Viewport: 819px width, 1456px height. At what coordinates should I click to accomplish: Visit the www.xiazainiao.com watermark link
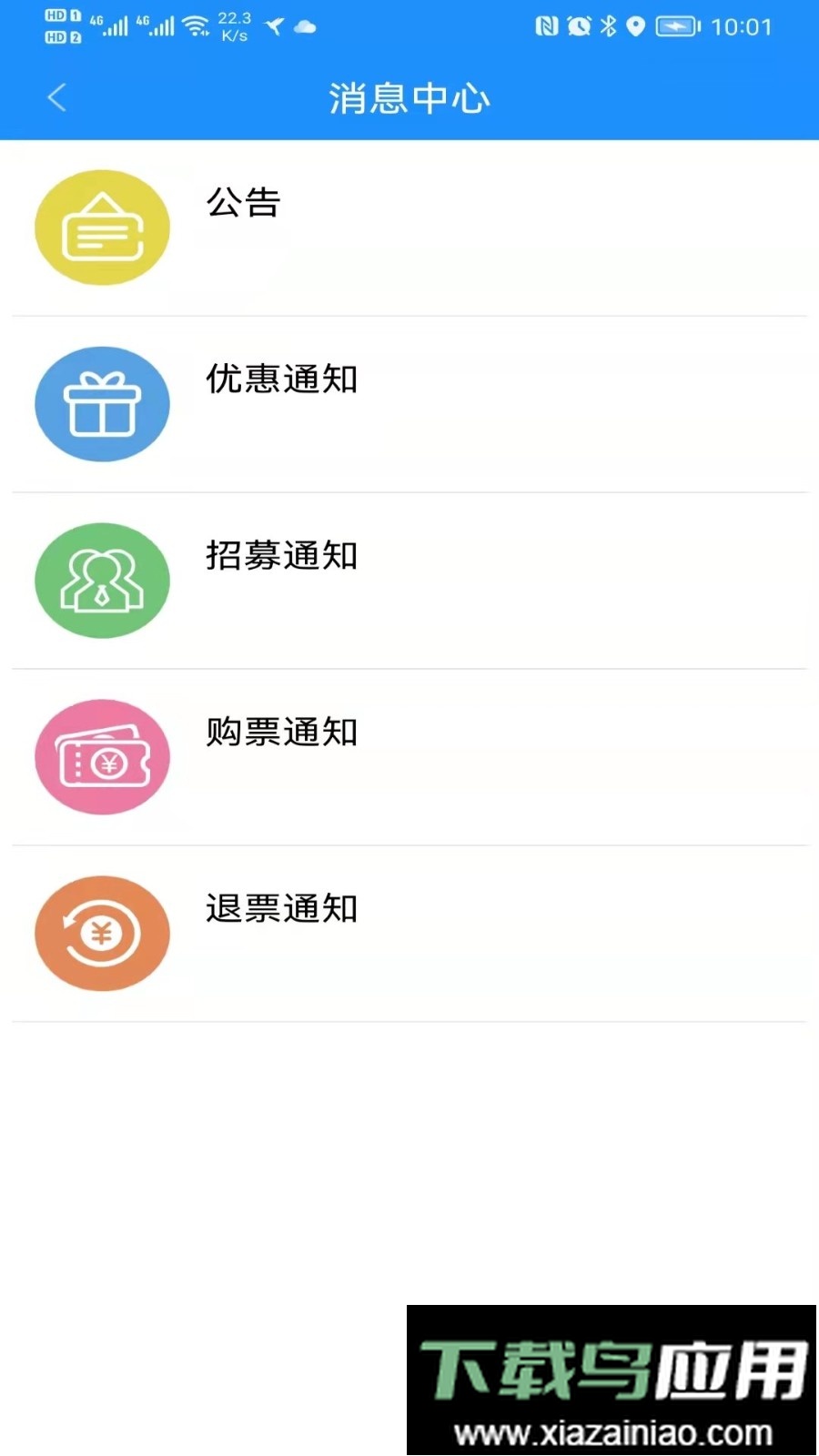[612, 1431]
